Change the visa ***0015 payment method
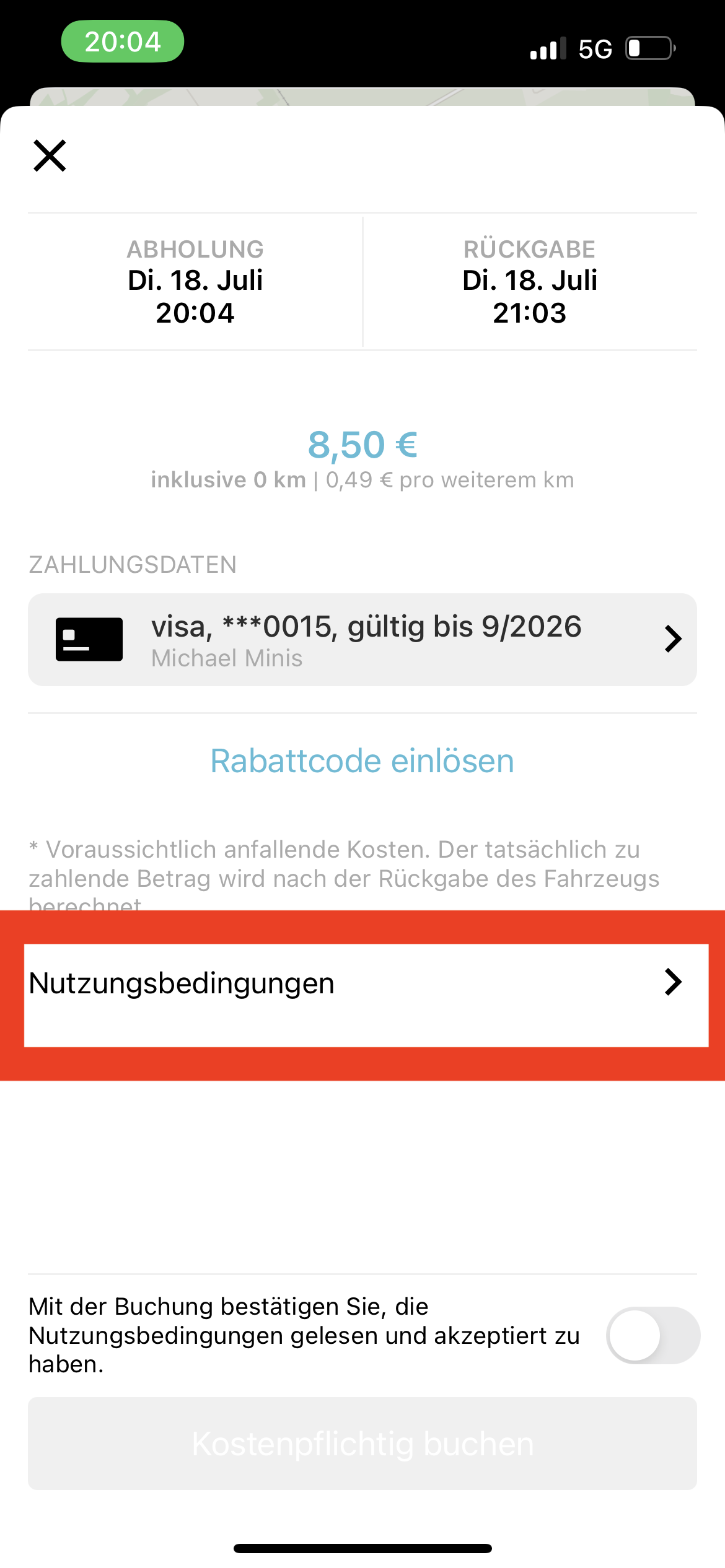The image size is (725, 1568). (362, 640)
